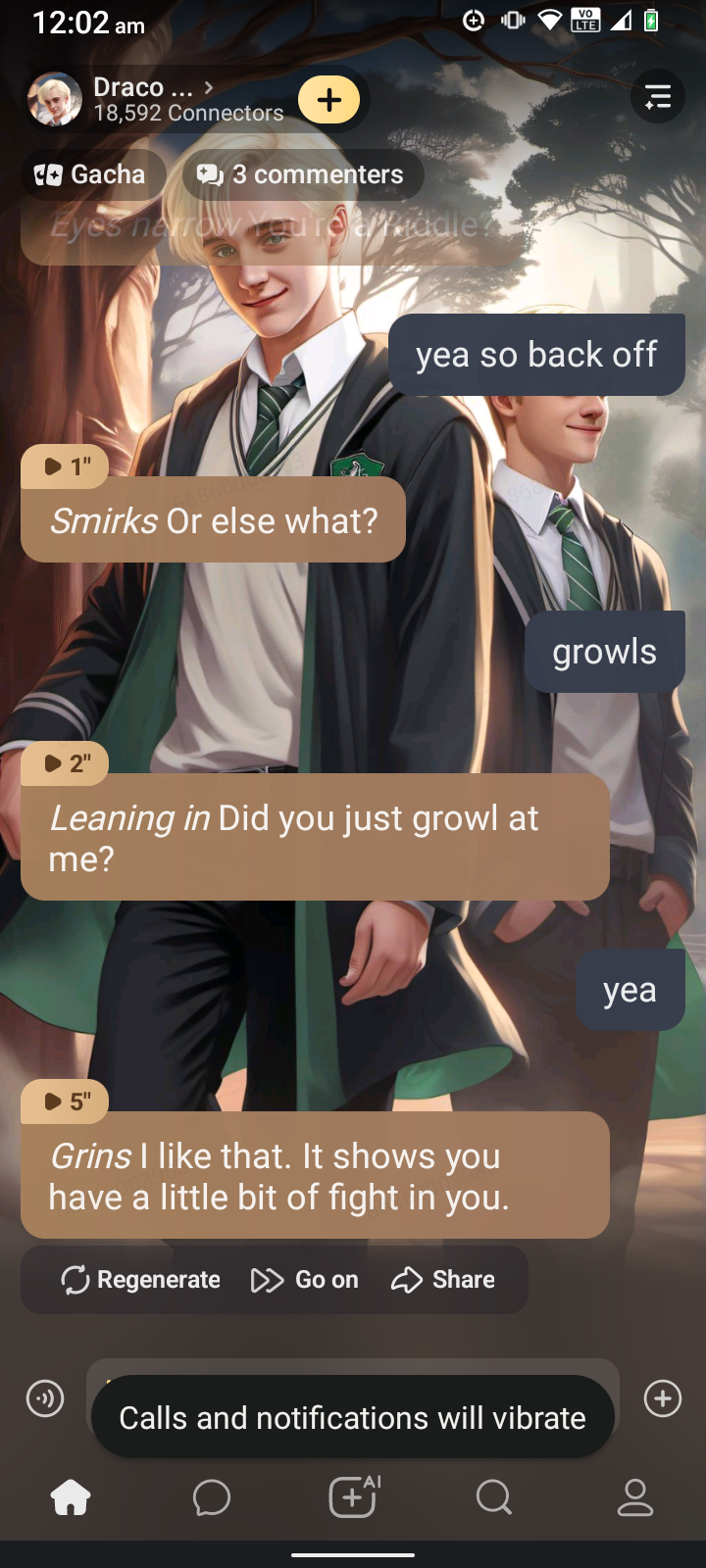
Task: Regenerate the last reply
Action: 140,1280
